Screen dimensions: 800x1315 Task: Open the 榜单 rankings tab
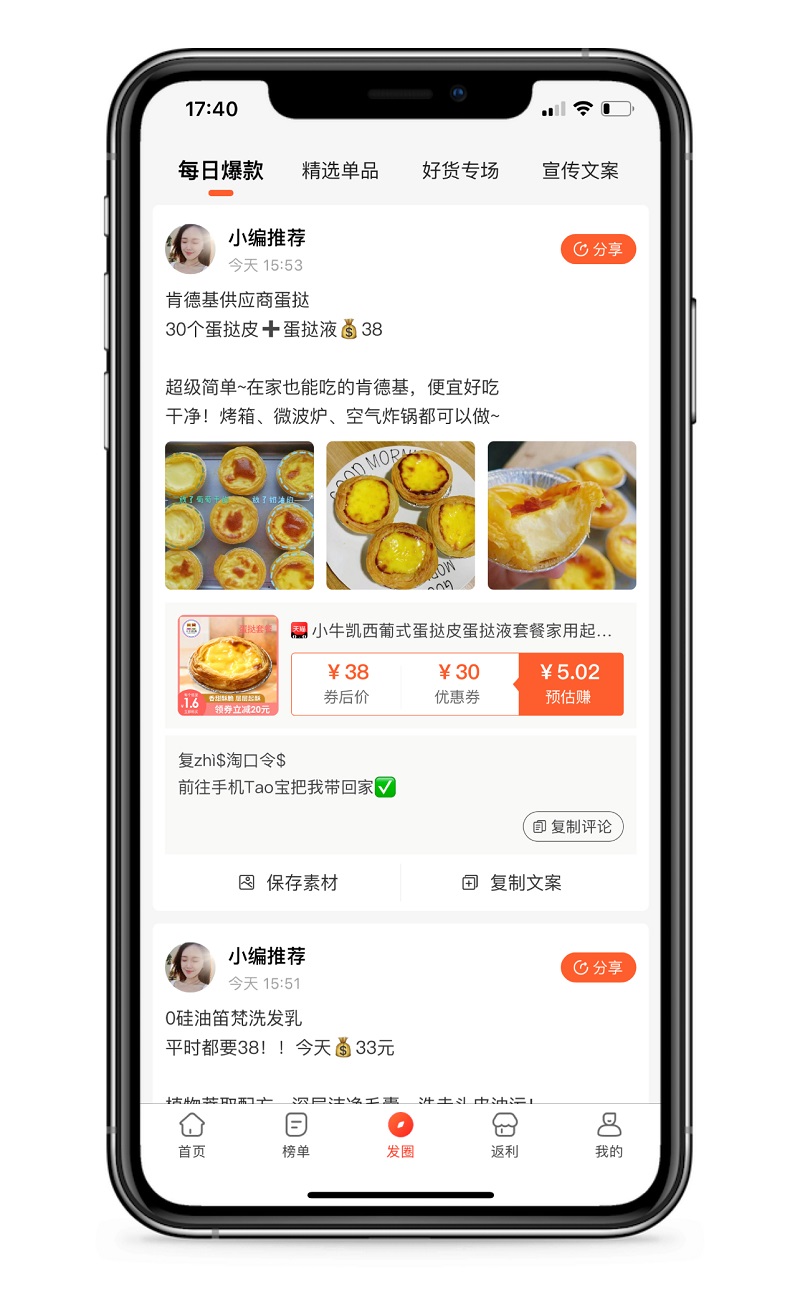pyautogui.click(x=296, y=1135)
